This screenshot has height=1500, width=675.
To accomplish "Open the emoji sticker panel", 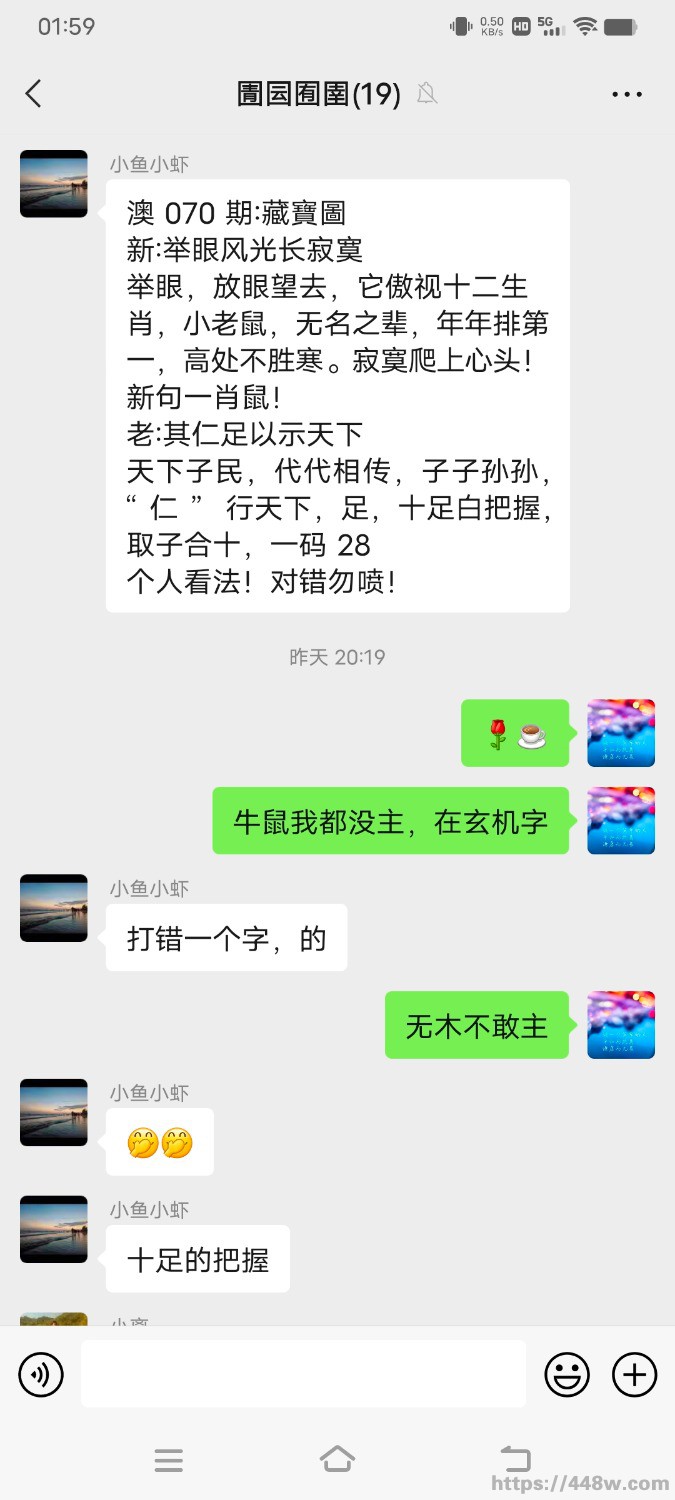I will (x=567, y=1375).
